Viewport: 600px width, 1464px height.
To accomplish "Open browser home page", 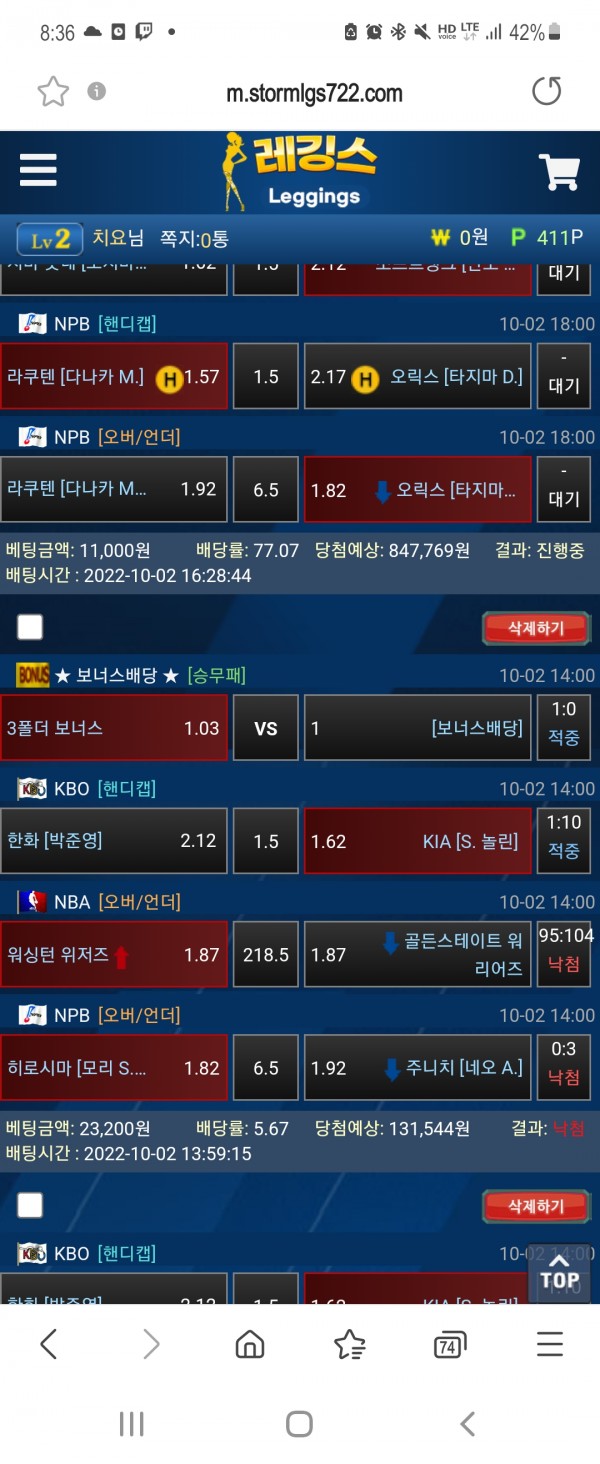I will 250,1344.
